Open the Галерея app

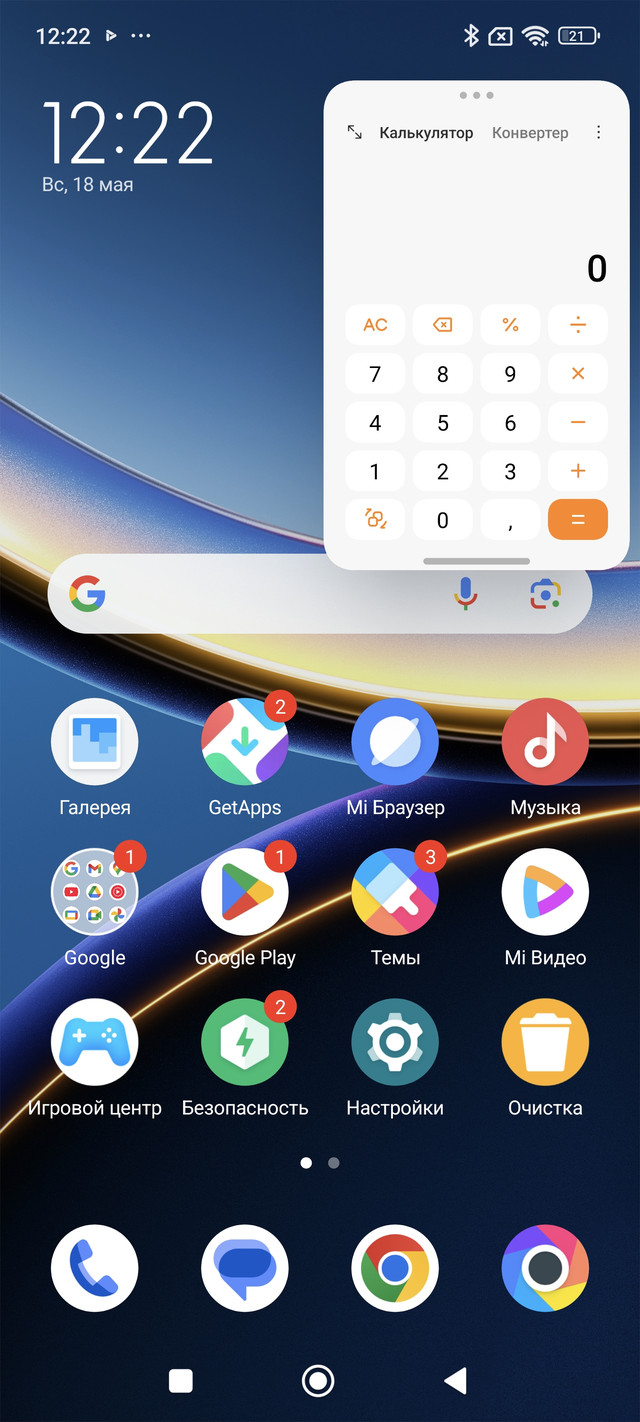[95, 742]
